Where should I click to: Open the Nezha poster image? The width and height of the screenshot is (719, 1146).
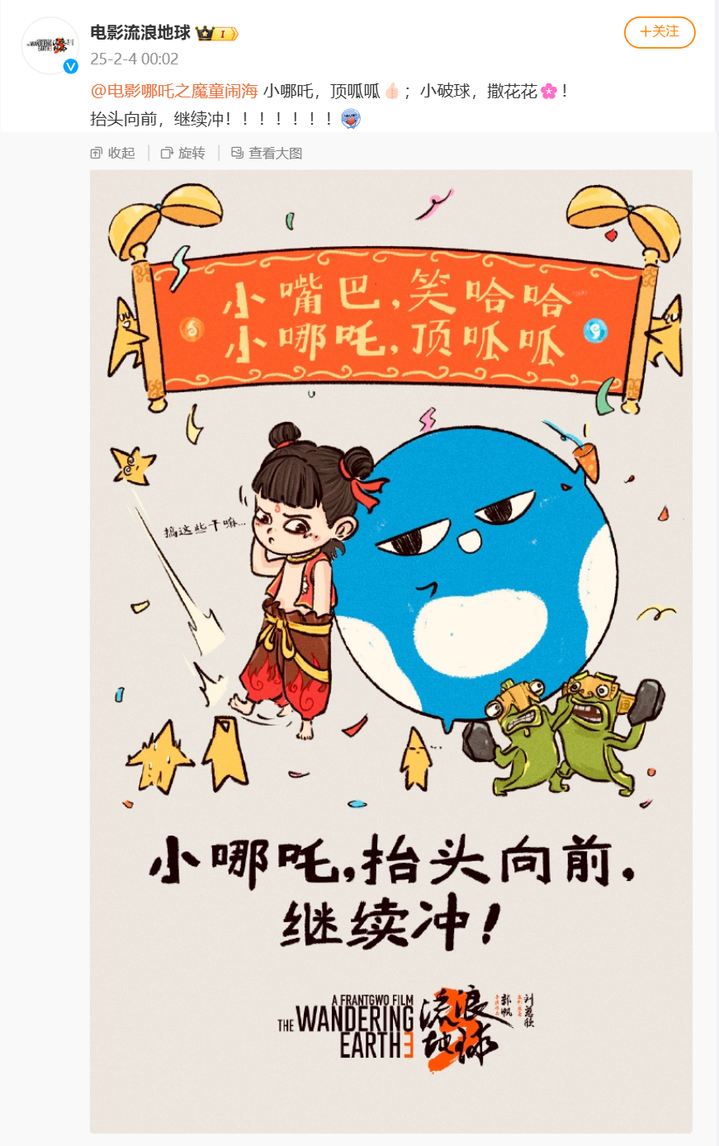(391, 650)
